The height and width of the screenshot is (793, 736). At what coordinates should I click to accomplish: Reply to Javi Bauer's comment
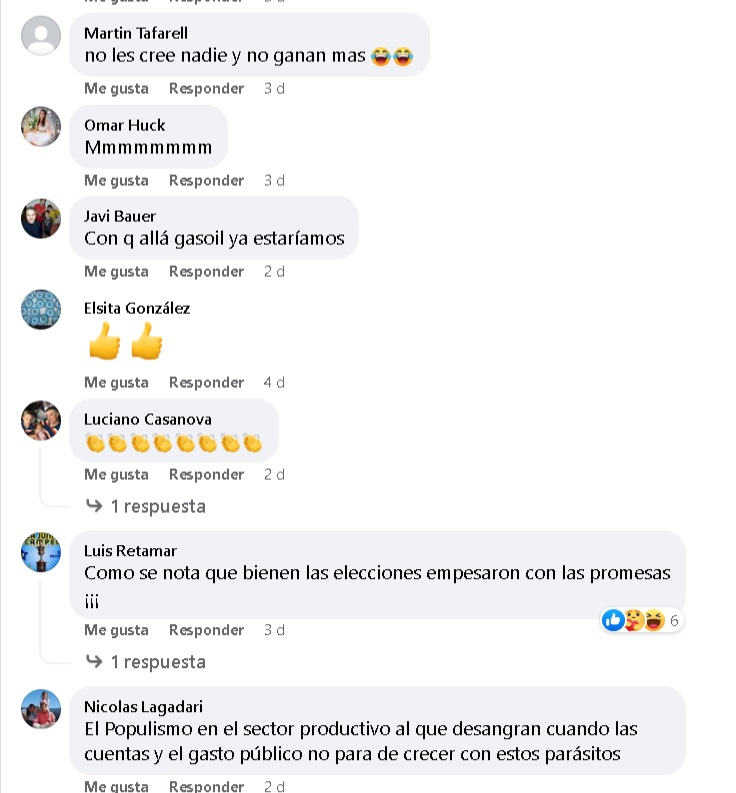pos(206,272)
